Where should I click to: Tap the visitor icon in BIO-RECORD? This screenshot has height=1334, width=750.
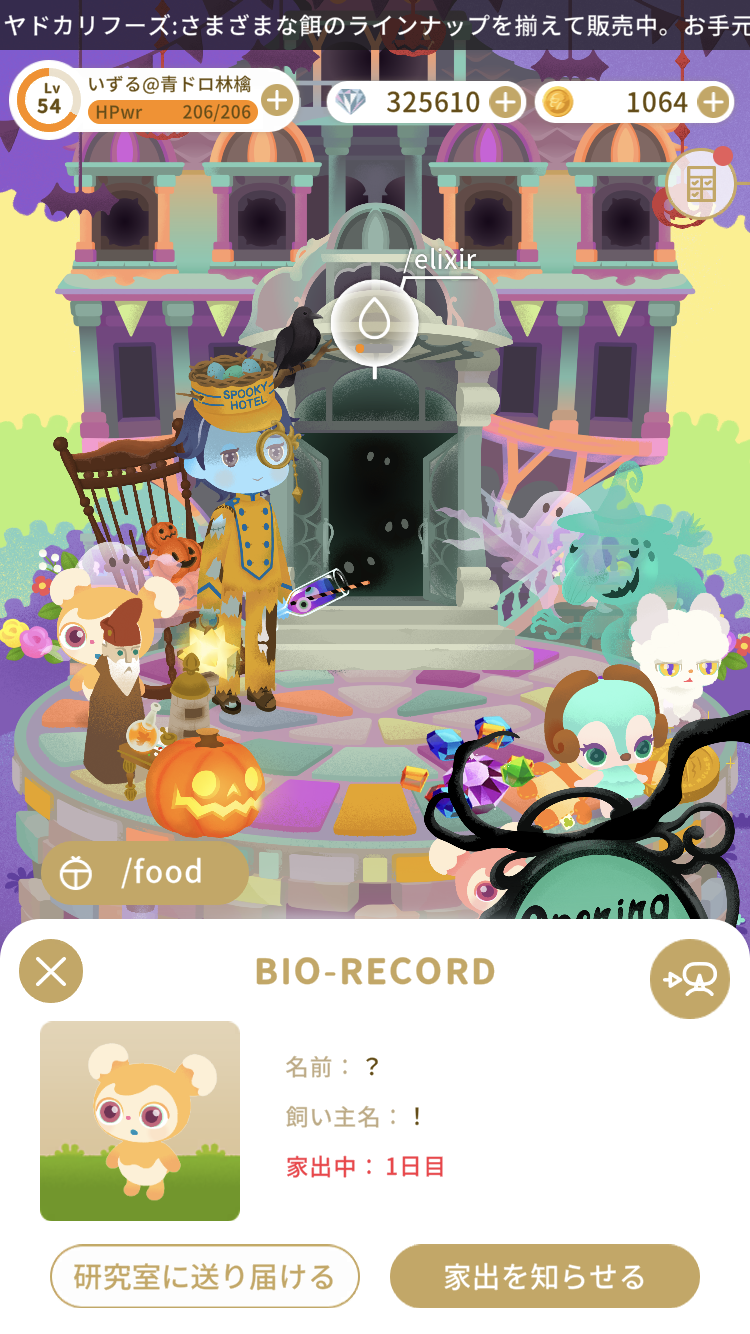pos(690,979)
